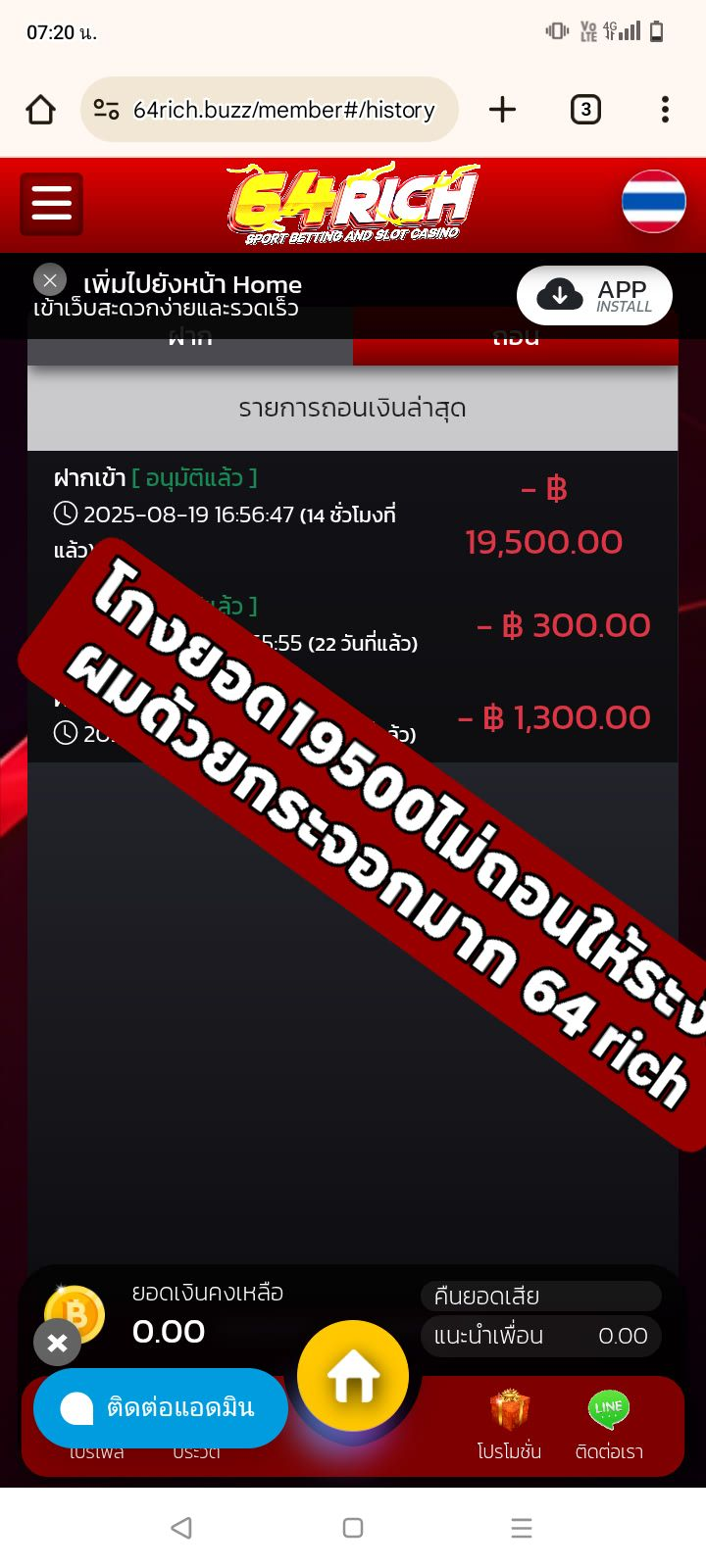This screenshot has width=706, height=1568.
Task: Open the browser home page
Action: coord(40,110)
